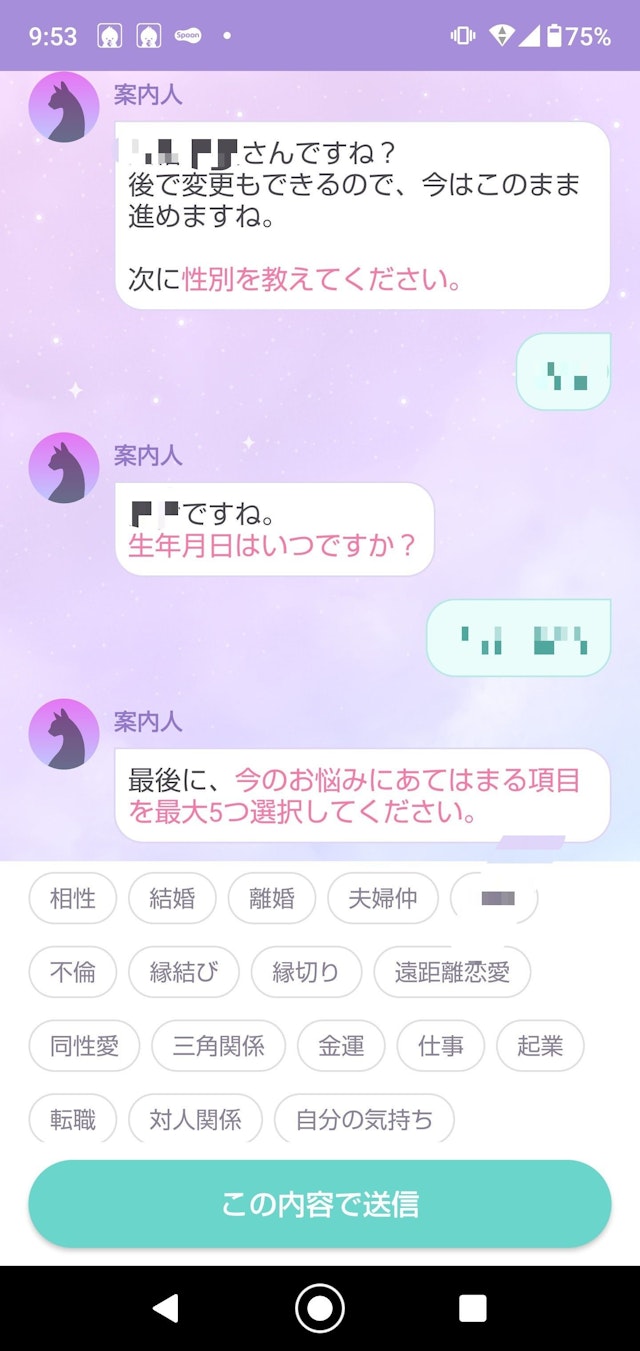Pick 遠距離恋愛 from the topics
Viewport: 640px width, 1351px height.
coord(452,972)
